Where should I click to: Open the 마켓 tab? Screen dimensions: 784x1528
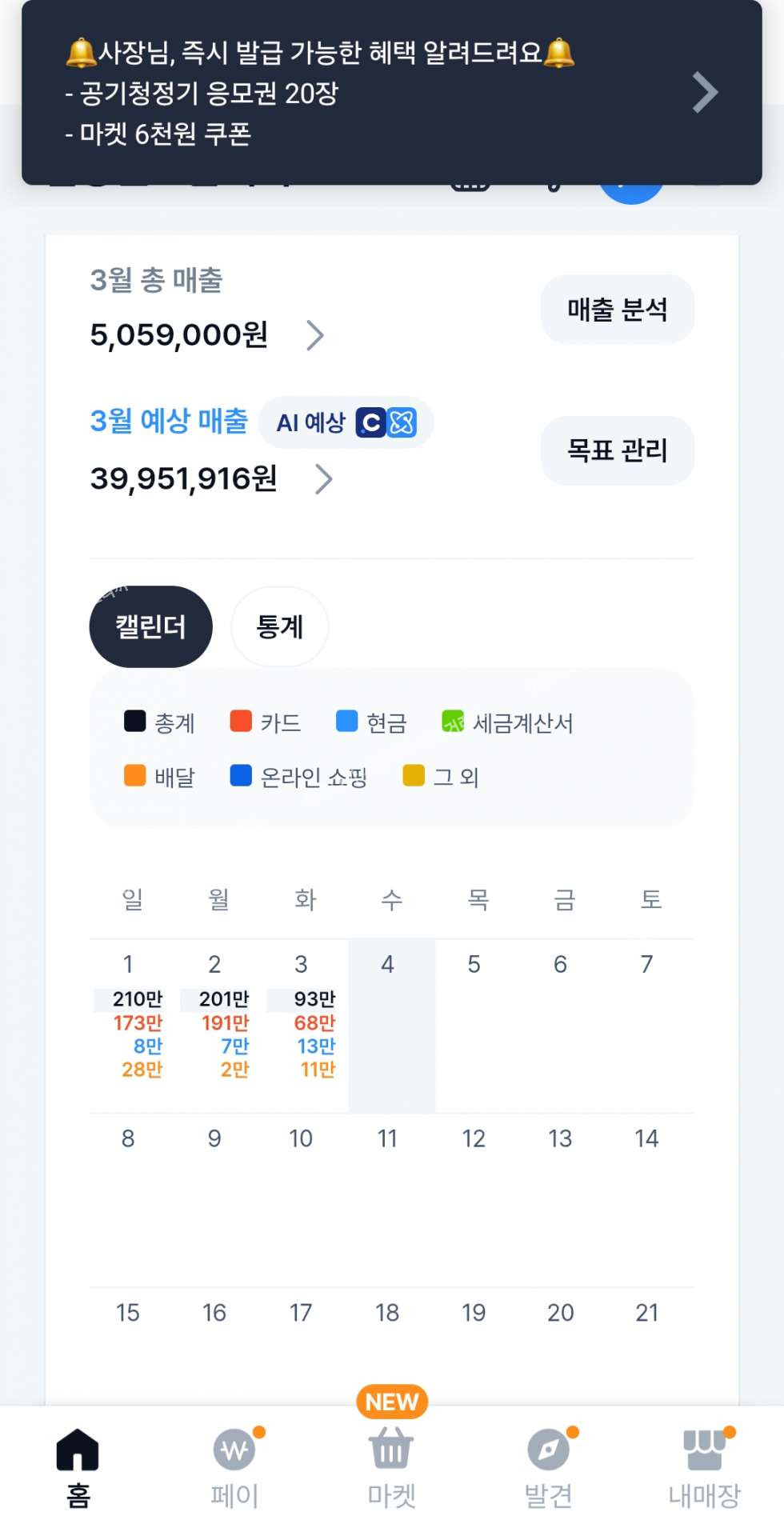[x=391, y=1467]
